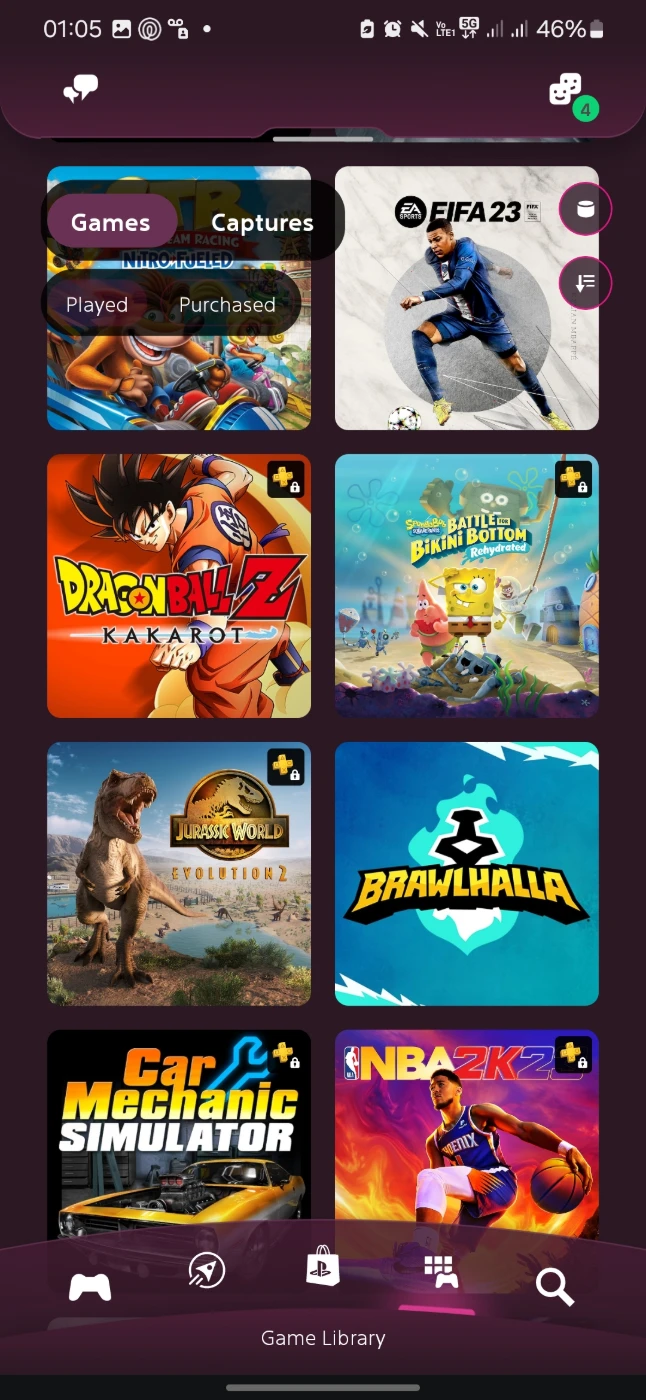The height and width of the screenshot is (1400, 646).
Task: Open the Crash Team Racing tile
Action: point(179,380)
